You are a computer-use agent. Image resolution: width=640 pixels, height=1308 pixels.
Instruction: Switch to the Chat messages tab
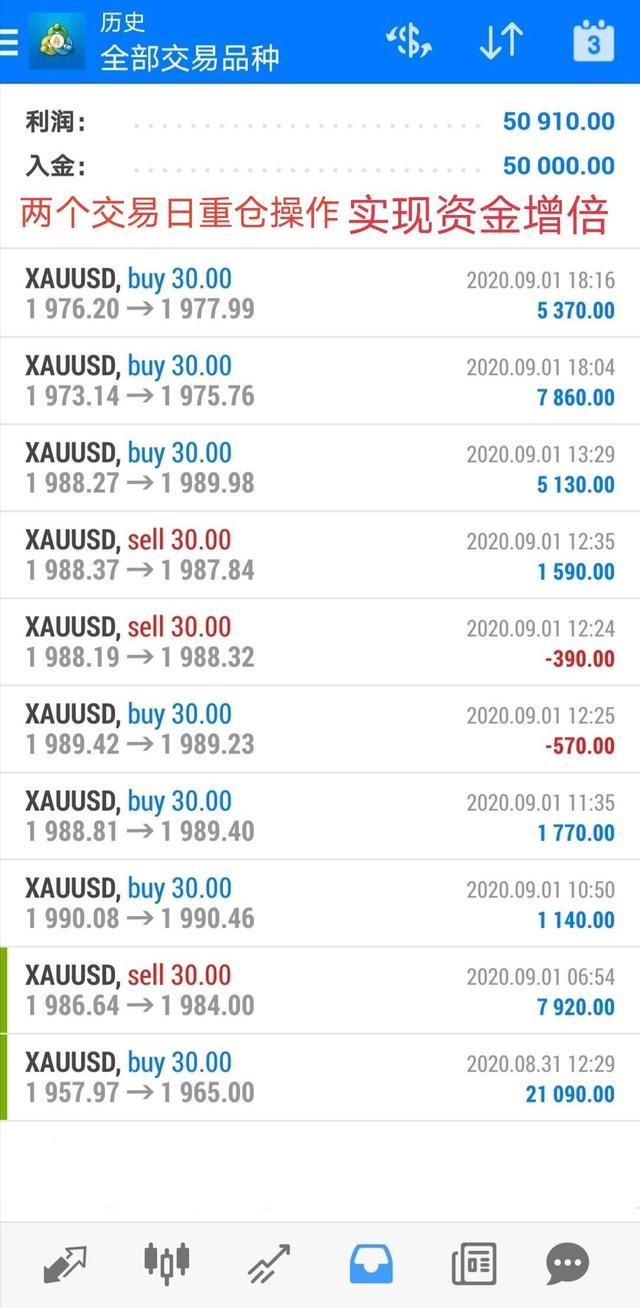[x=567, y=1264]
